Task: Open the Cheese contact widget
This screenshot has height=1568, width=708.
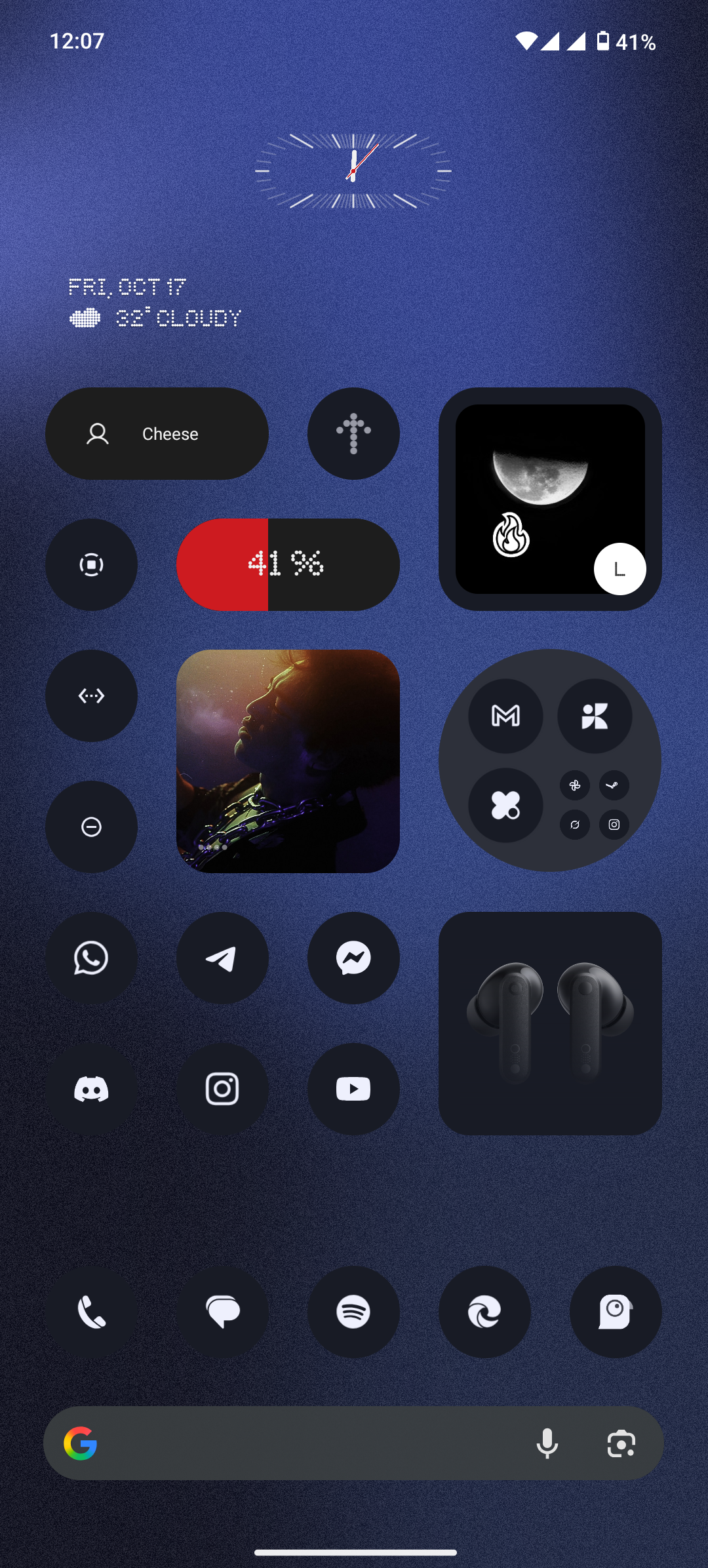Action: pos(157,433)
